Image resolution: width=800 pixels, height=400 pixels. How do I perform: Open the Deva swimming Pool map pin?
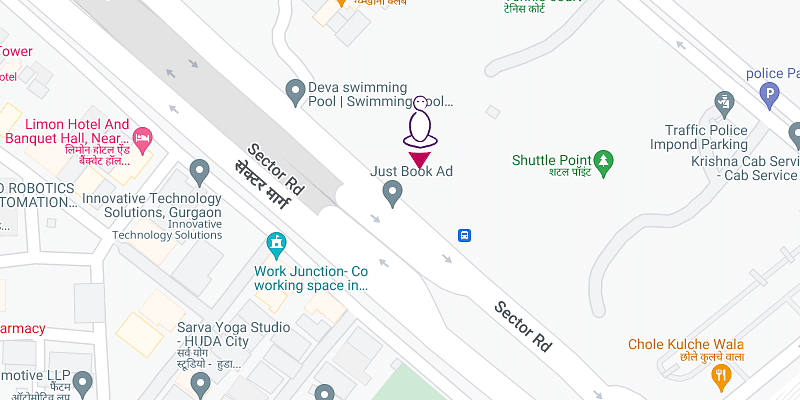point(295,92)
